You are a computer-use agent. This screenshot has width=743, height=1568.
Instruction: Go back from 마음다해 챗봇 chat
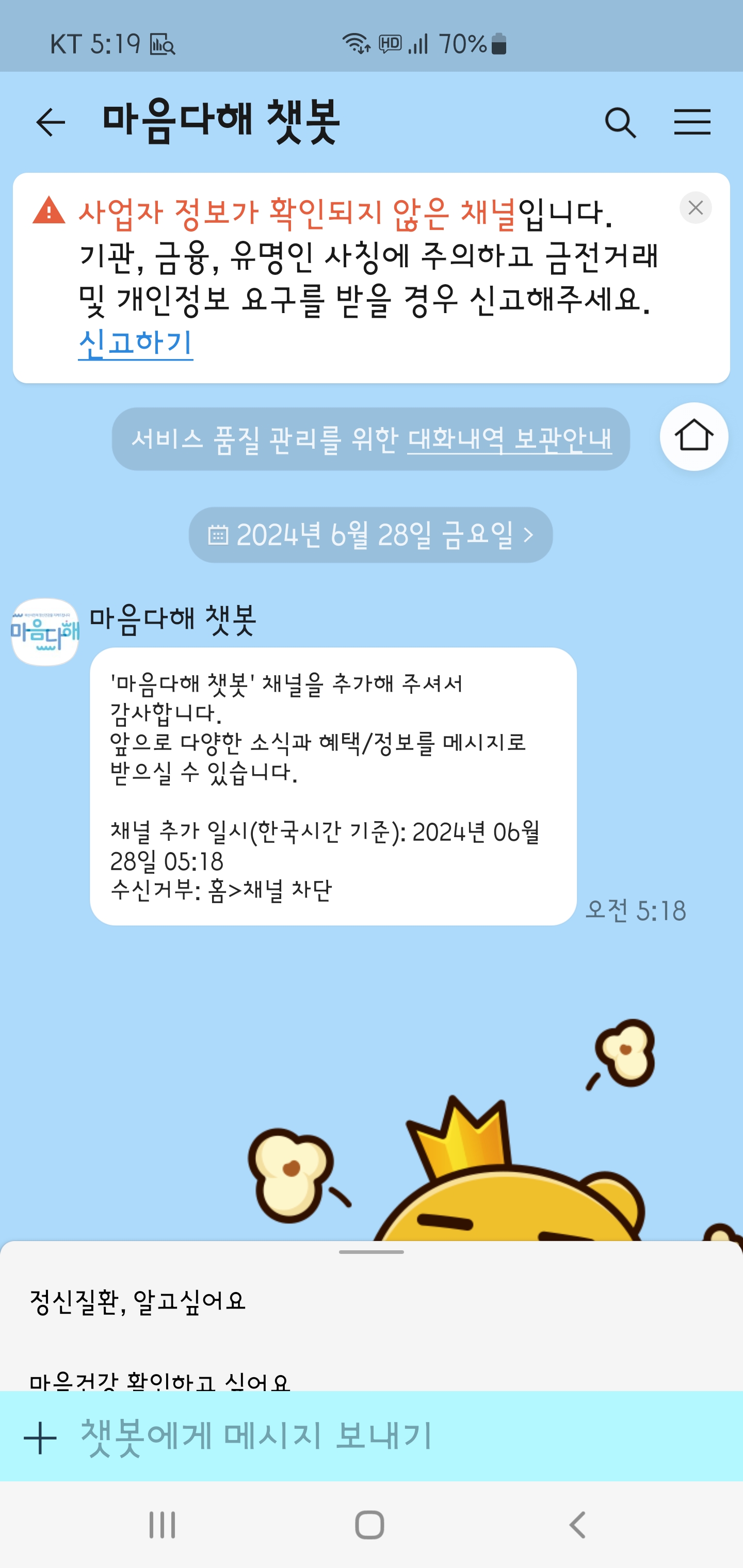[51, 123]
